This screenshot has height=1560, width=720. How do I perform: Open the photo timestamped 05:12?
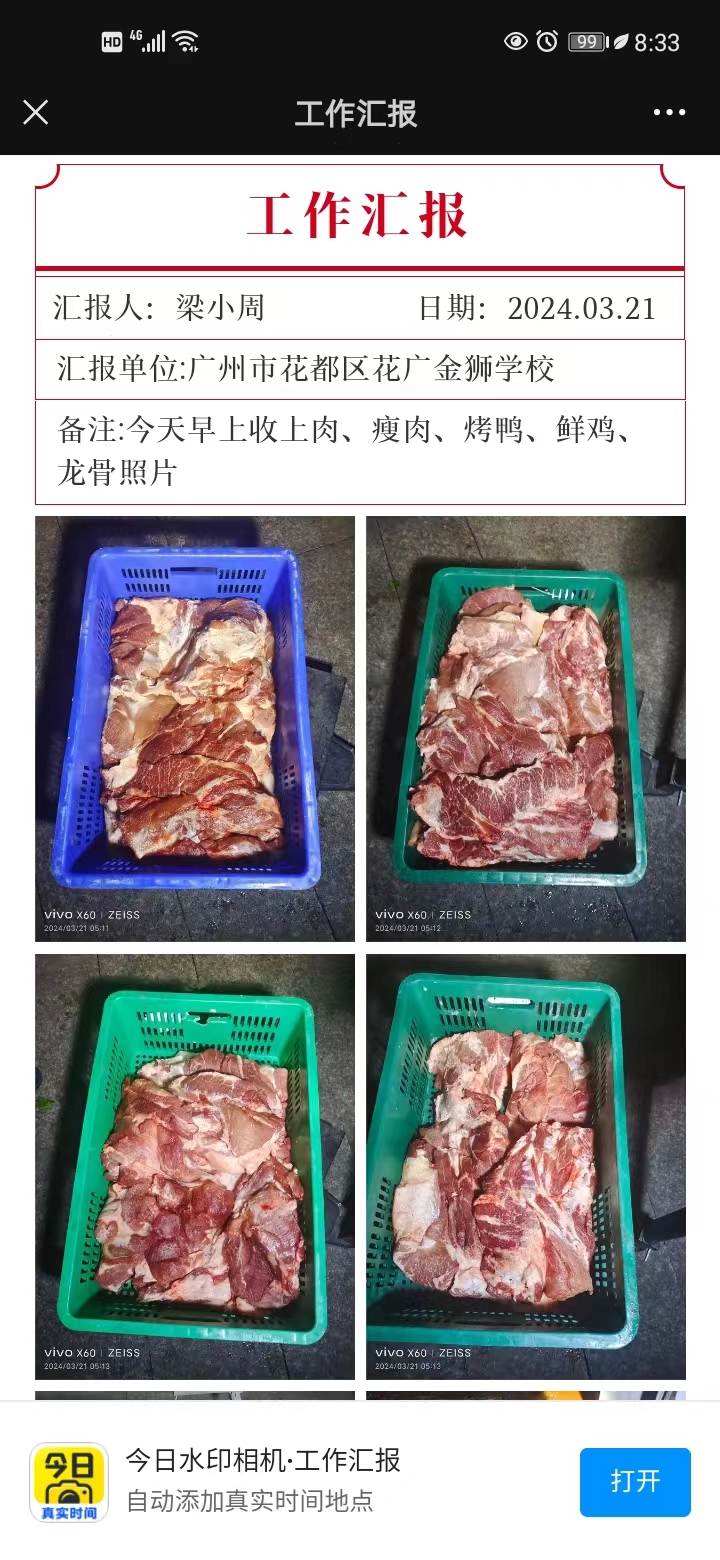(525, 728)
